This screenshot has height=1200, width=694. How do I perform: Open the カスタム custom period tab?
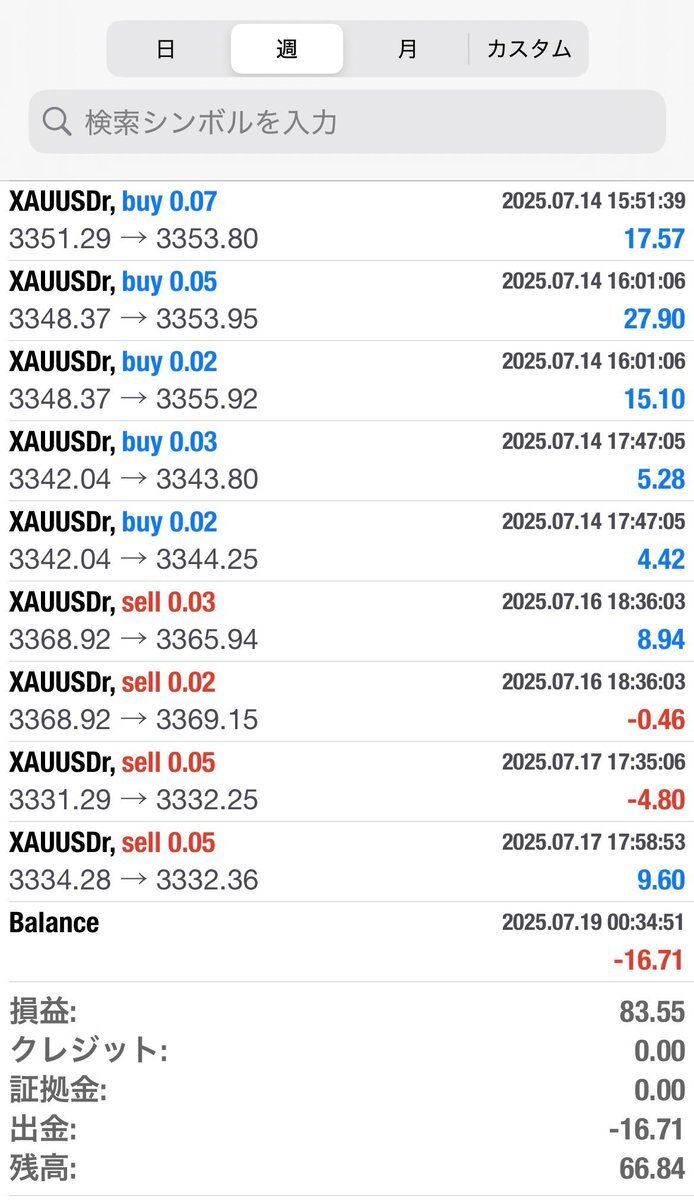coord(529,49)
